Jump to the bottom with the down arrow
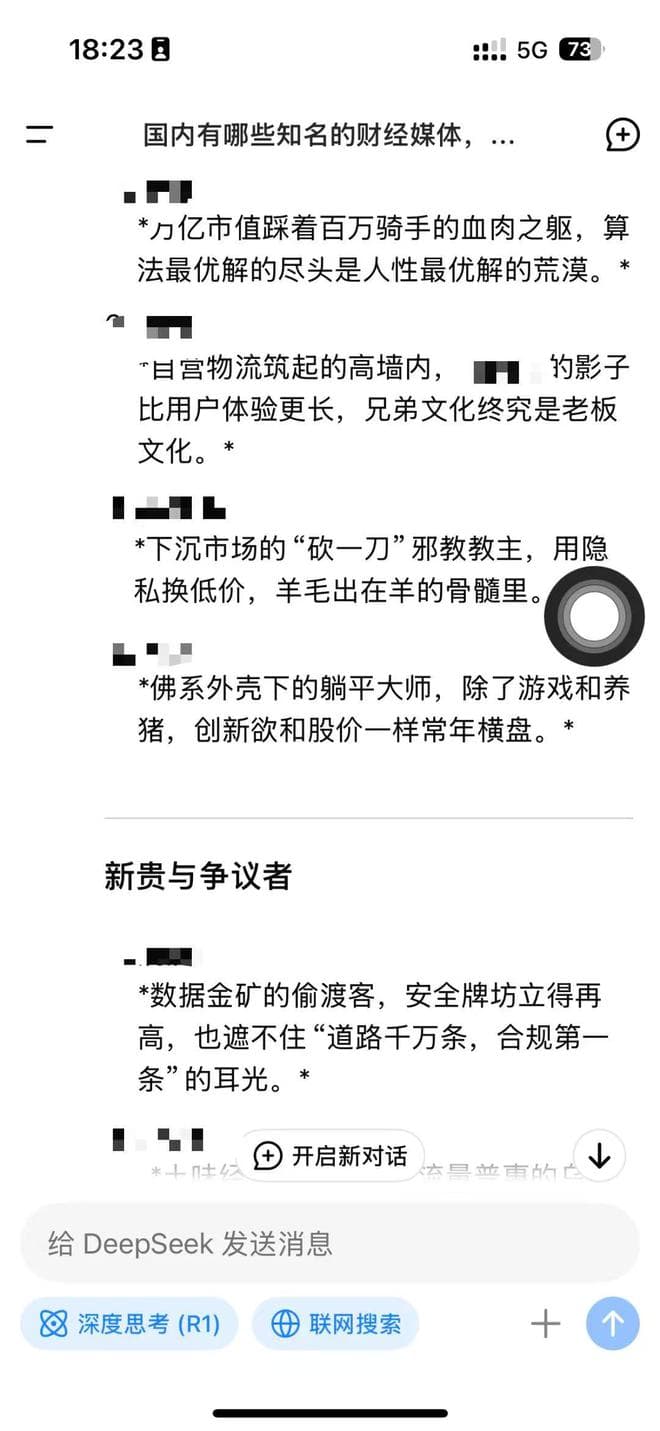The width and height of the screenshot is (660, 1431). pyautogui.click(x=599, y=1156)
